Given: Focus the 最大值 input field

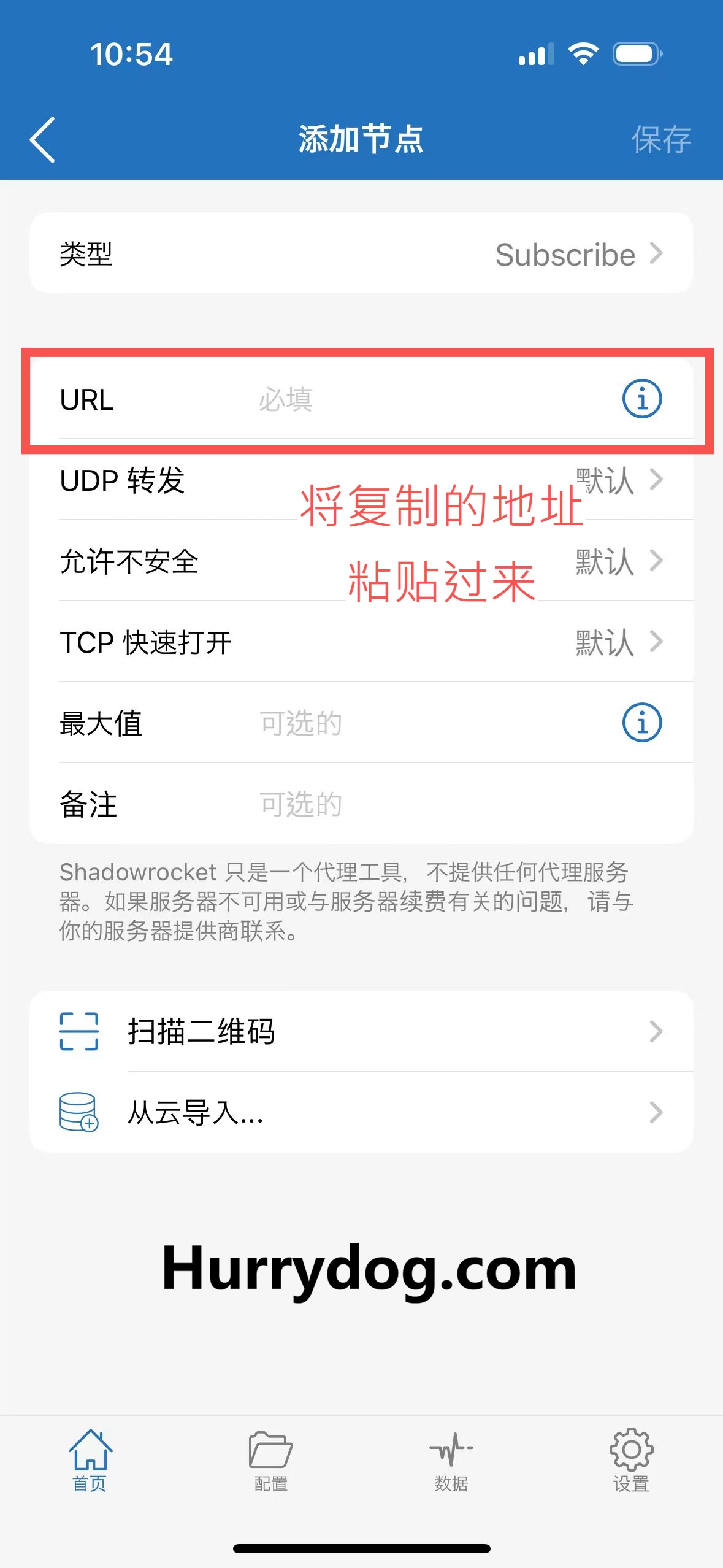Looking at the screenshot, I should [x=429, y=723].
